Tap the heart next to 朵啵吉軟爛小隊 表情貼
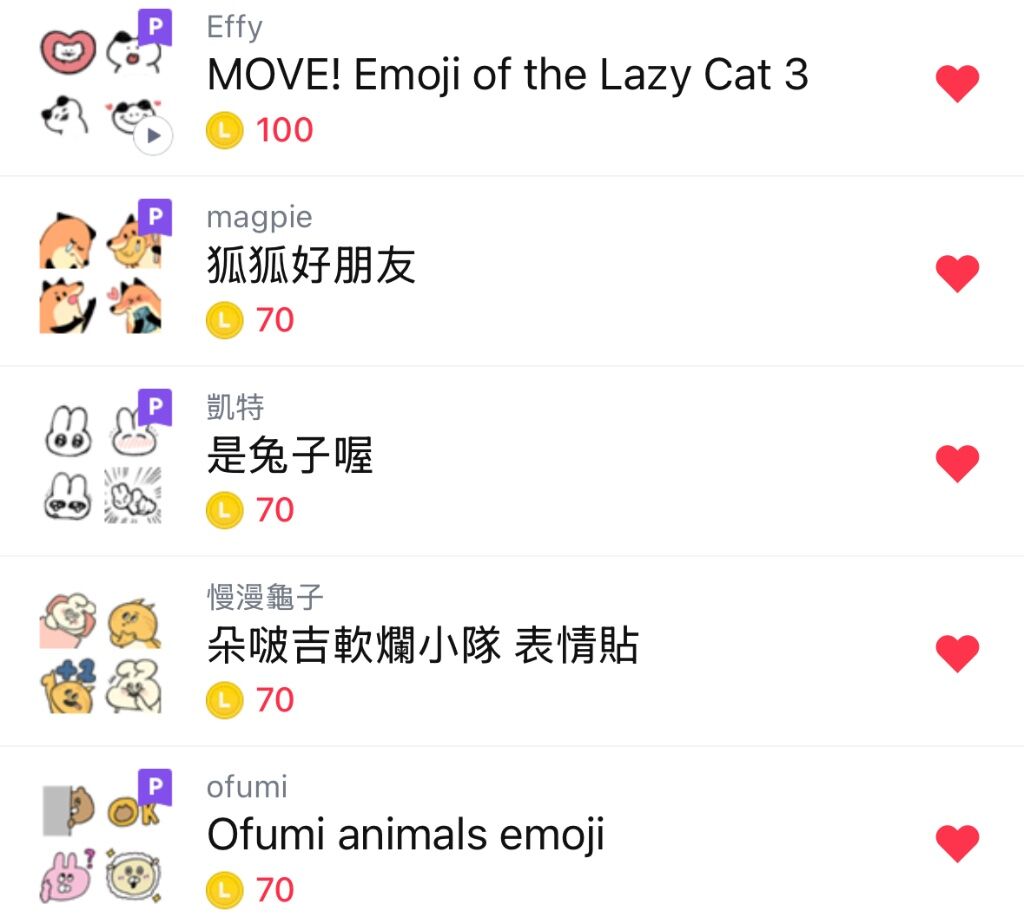This screenshot has height=924, width=1024. coord(957,653)
